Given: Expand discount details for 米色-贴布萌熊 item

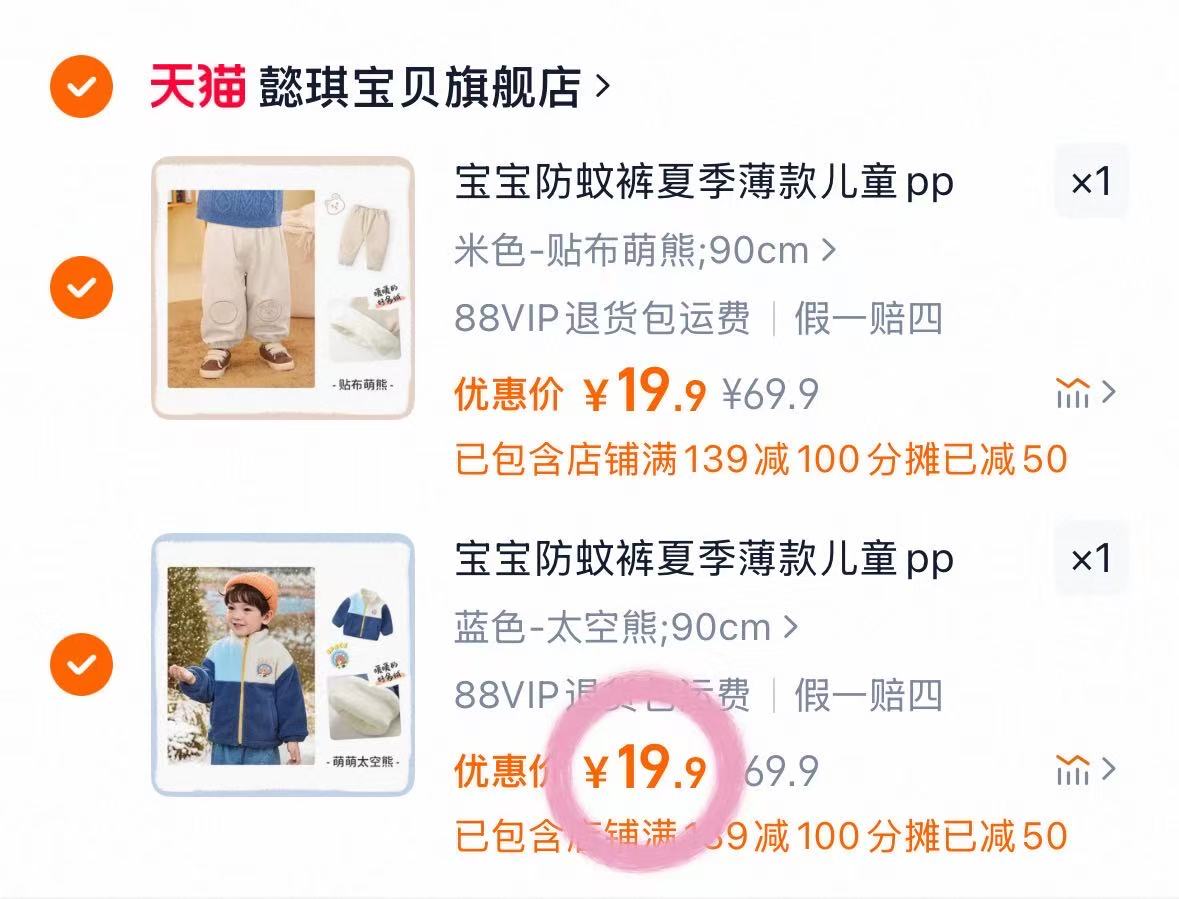Looking at the screenshot, I should pos(1085,394).
